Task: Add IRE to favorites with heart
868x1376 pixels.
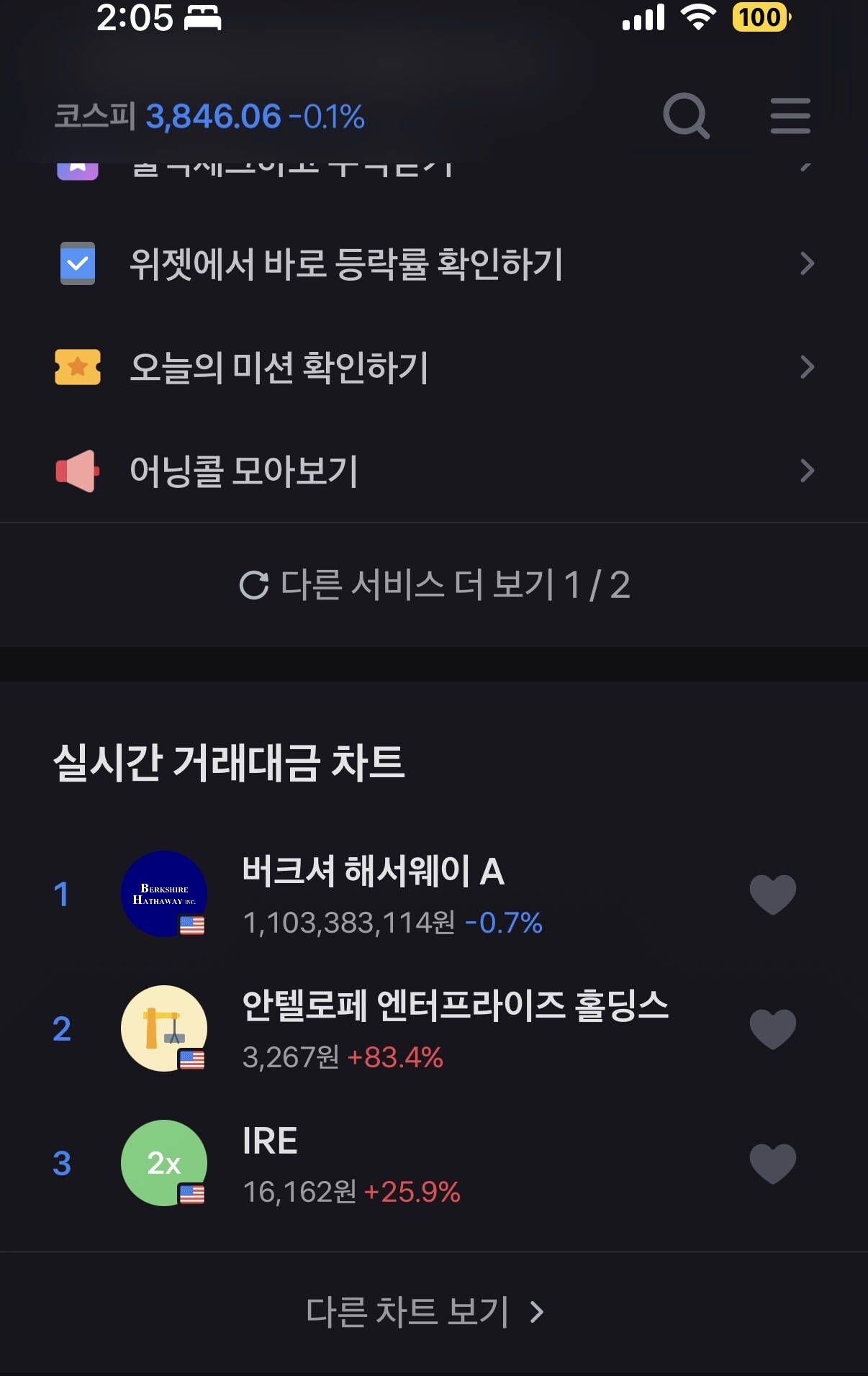Action: 772,1163
